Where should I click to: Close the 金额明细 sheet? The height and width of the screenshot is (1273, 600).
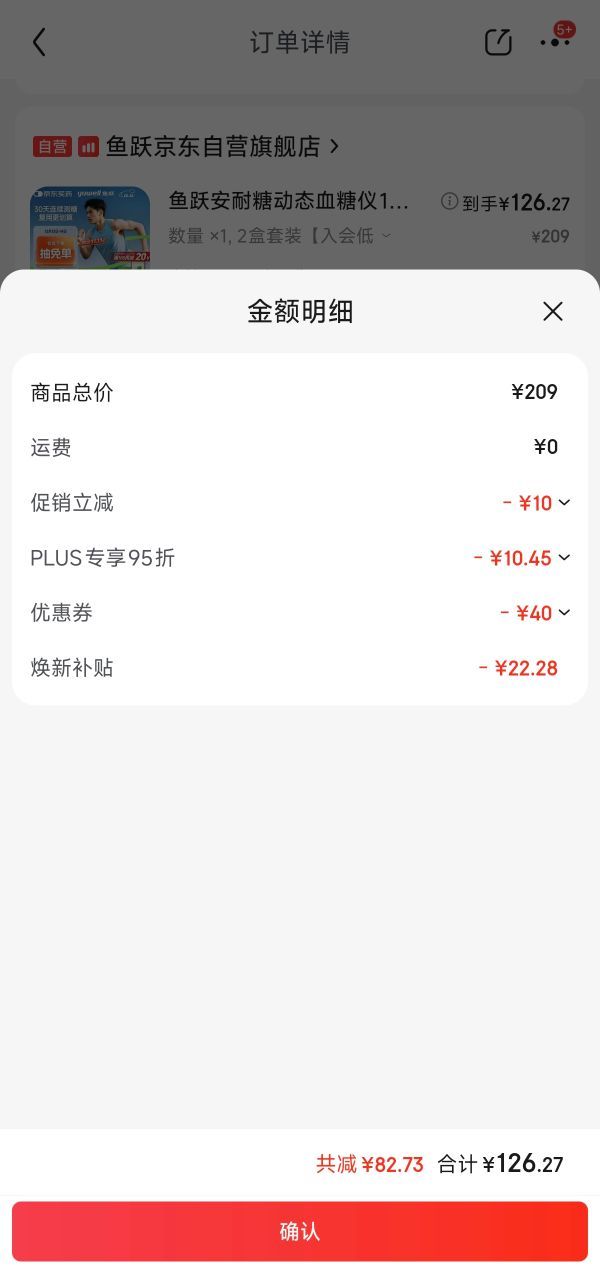pyautogui.click(x=553, y=311)
